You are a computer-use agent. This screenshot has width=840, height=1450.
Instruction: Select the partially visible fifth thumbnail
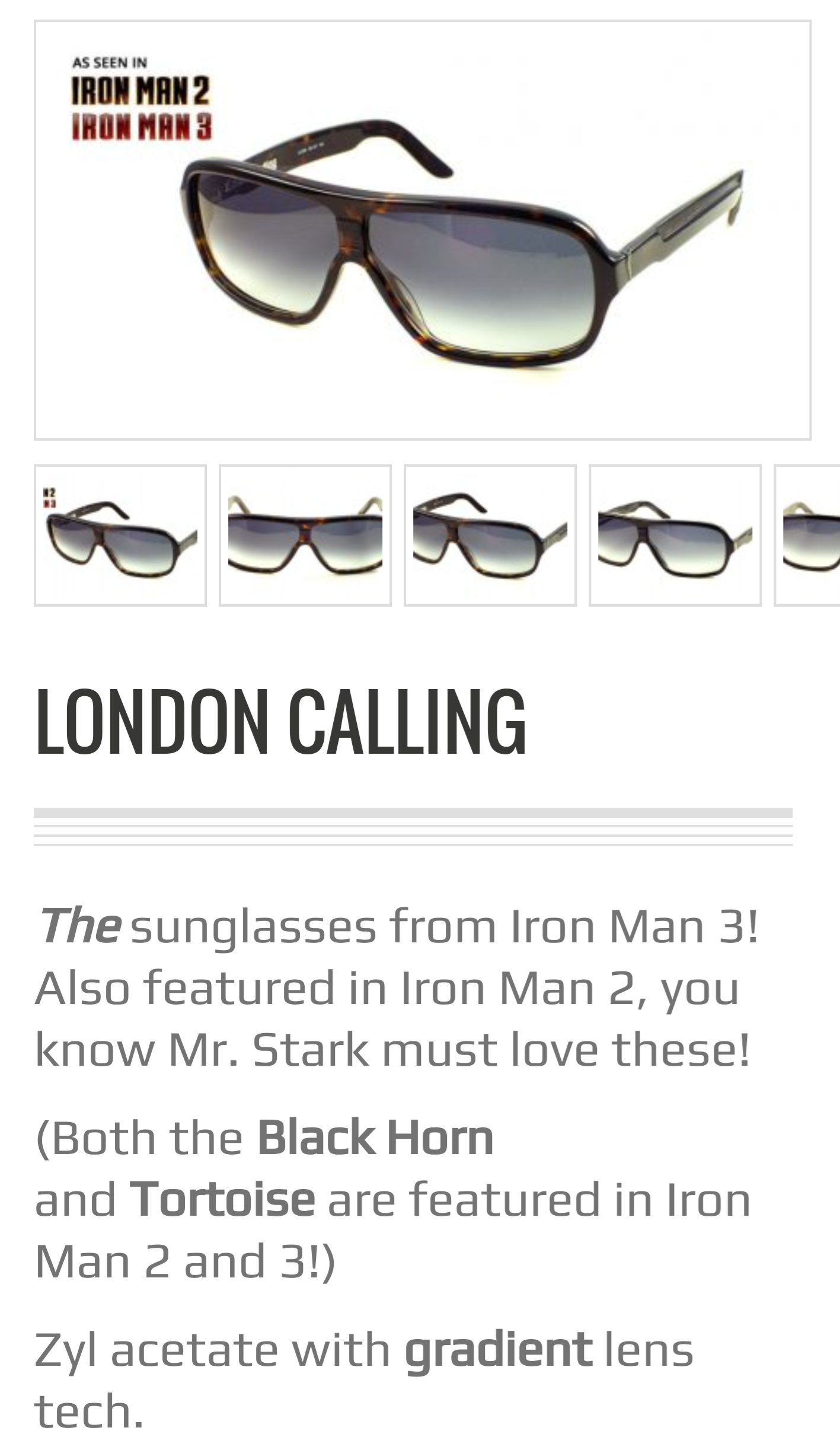(807, 536)
